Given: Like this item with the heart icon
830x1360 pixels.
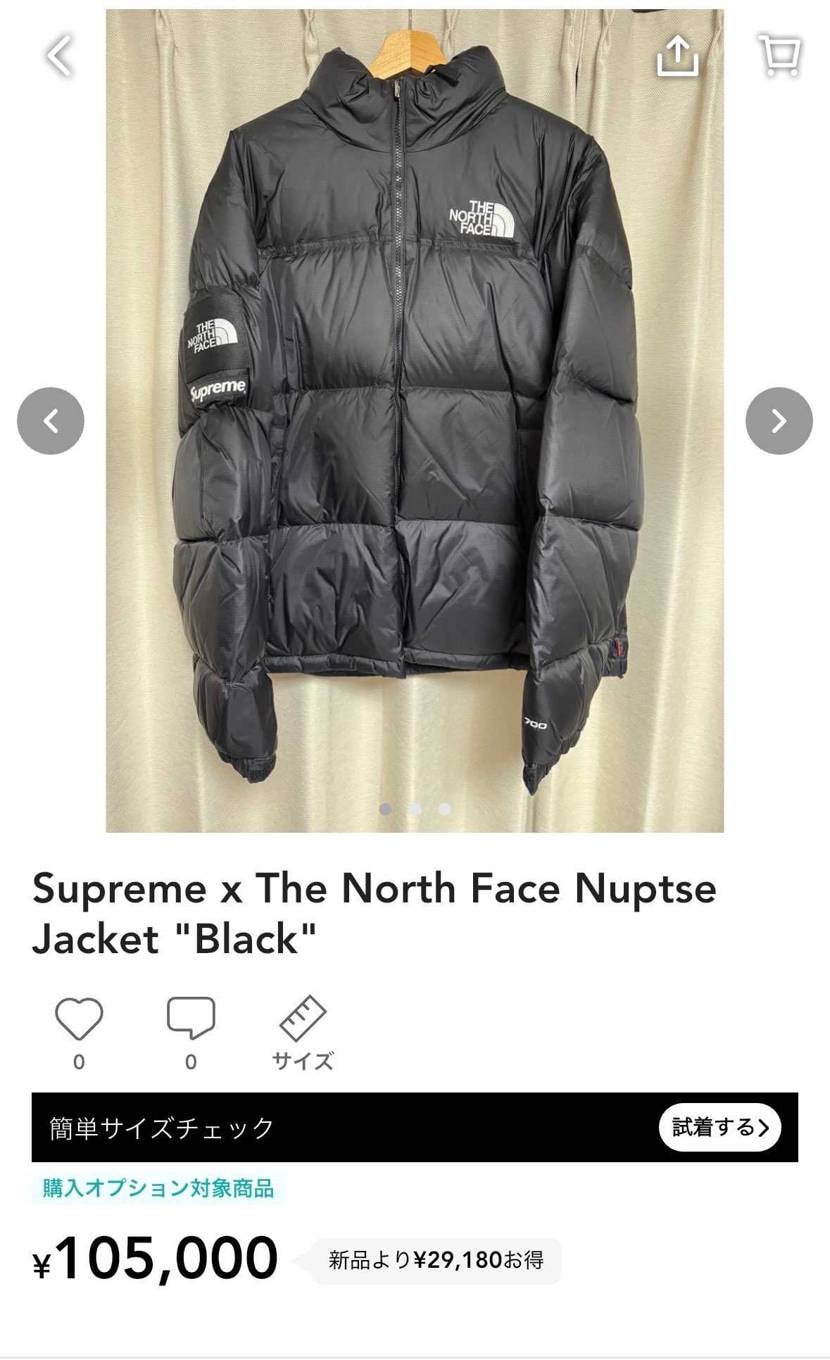Looking at the screenshot, I should pyautogui.click(x=79, y=1020).
